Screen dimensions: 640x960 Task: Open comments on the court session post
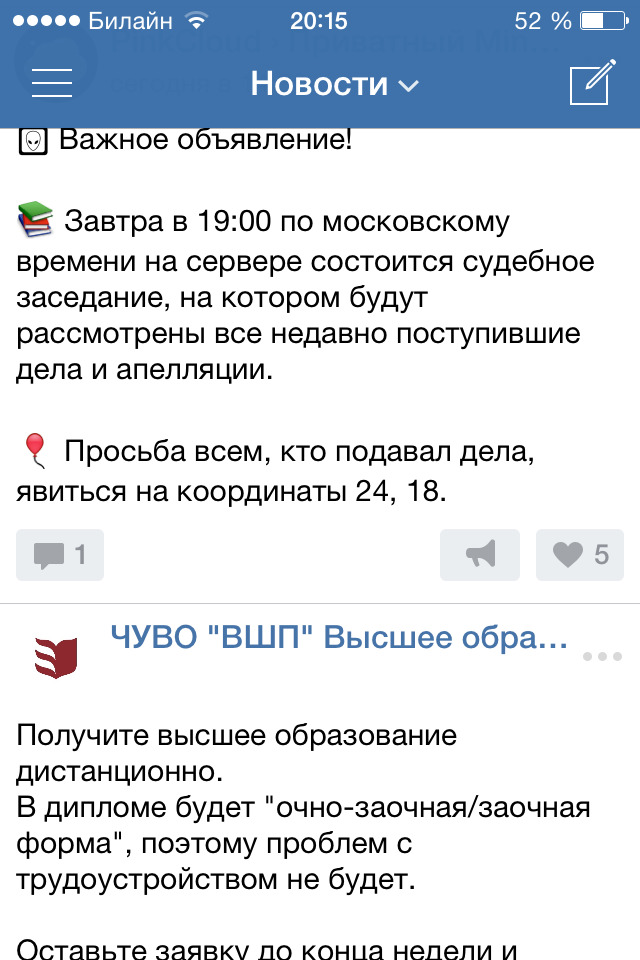pyautogui.click(x=60, y=555)
